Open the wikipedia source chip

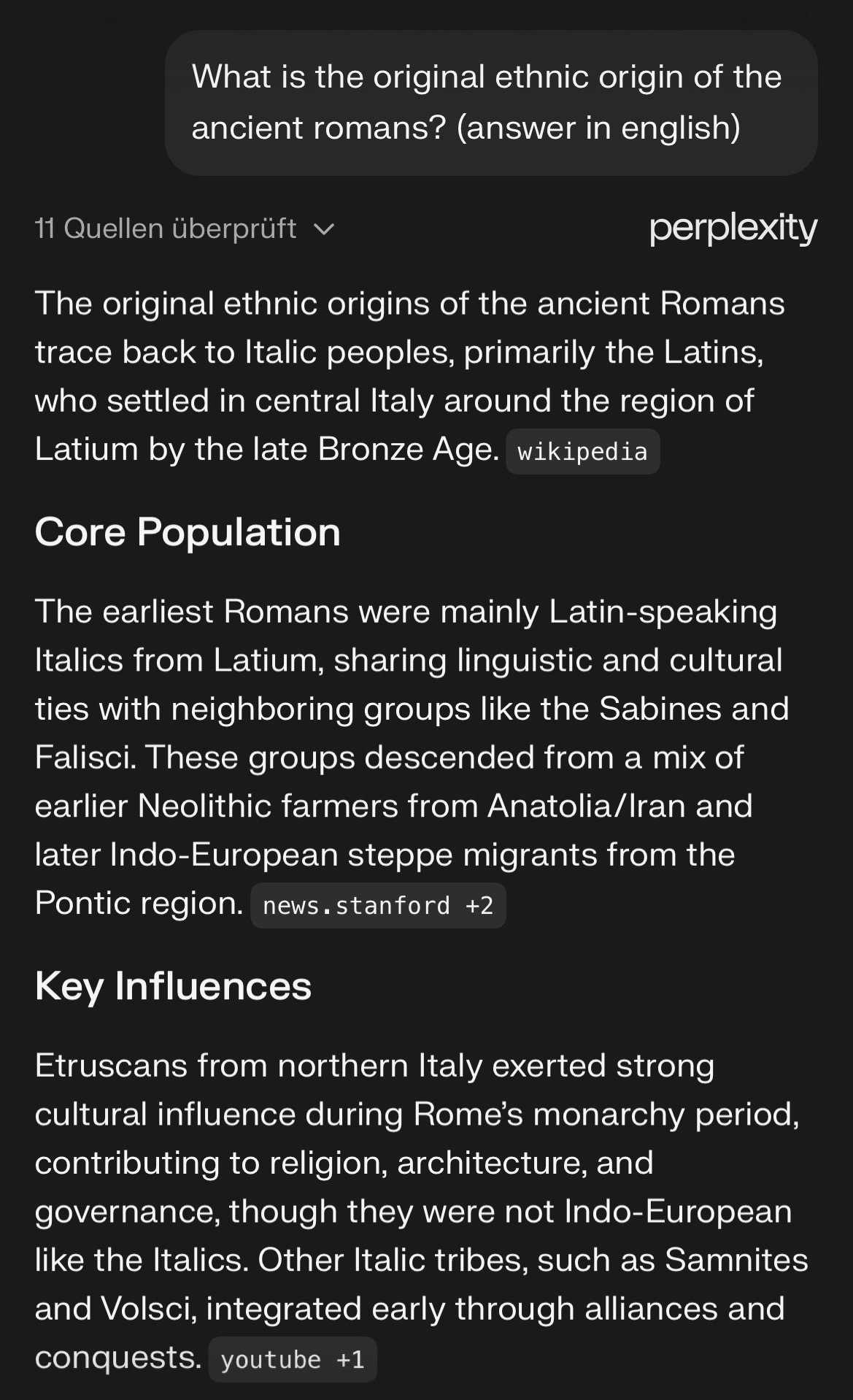582,452
